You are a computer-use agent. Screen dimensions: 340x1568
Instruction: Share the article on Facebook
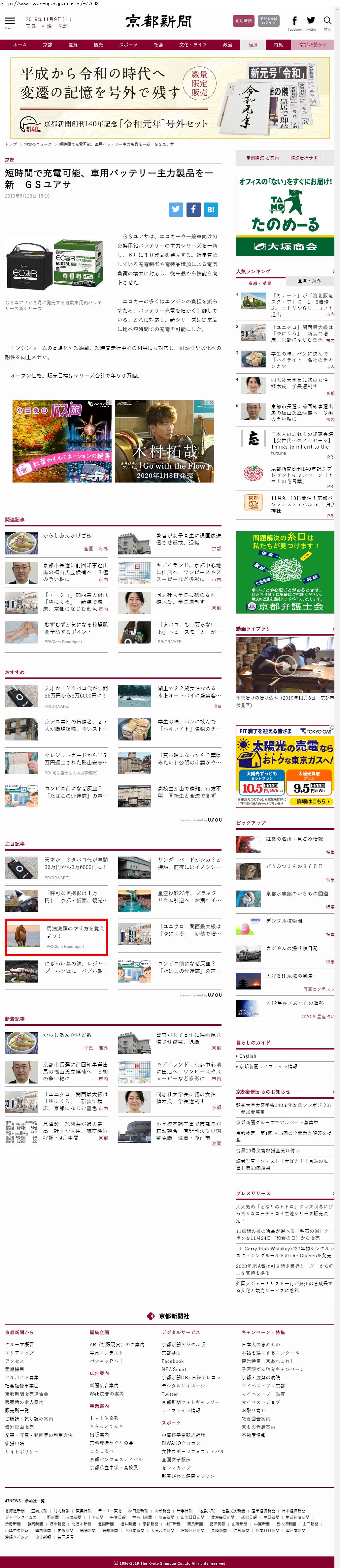pyautogui.click(x=193, y=209)
